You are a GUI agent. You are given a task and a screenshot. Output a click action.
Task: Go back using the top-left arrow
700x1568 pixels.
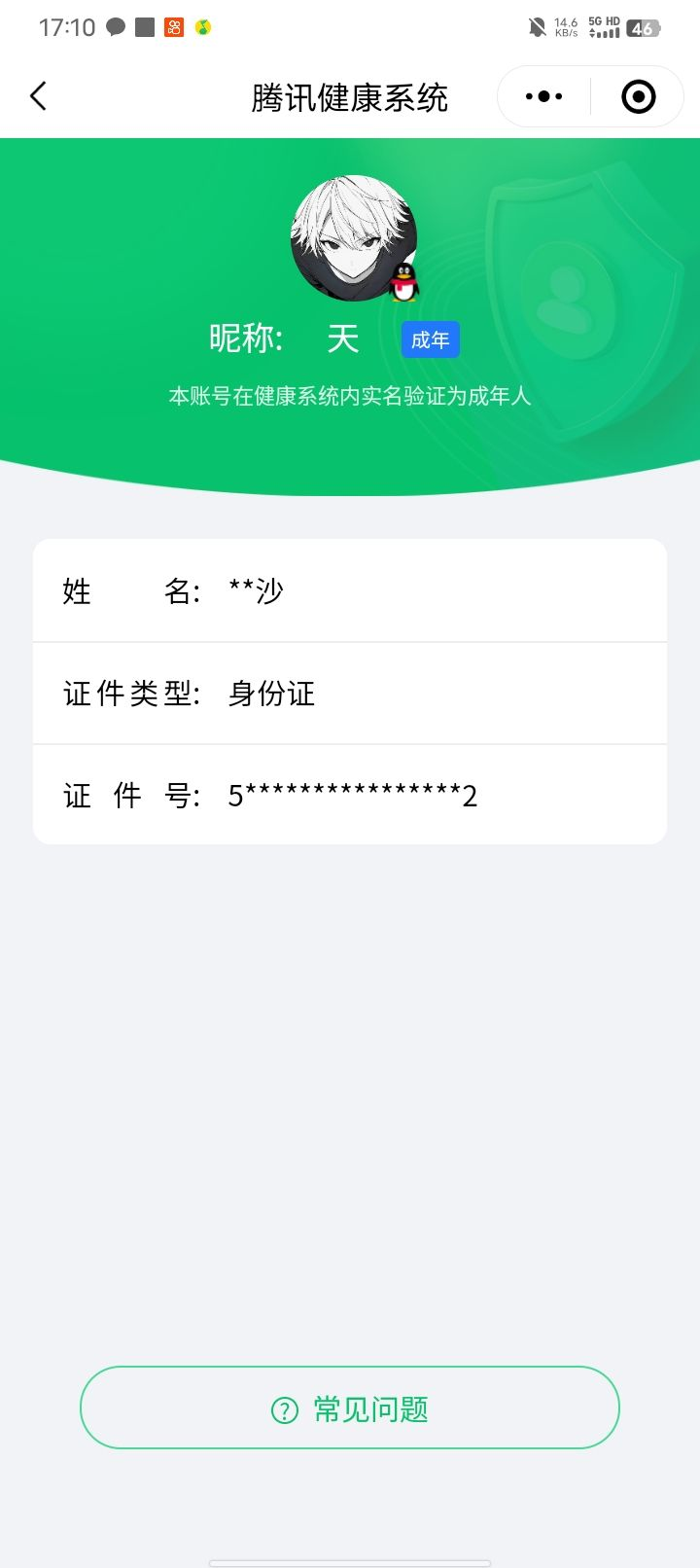pos(39,96)
